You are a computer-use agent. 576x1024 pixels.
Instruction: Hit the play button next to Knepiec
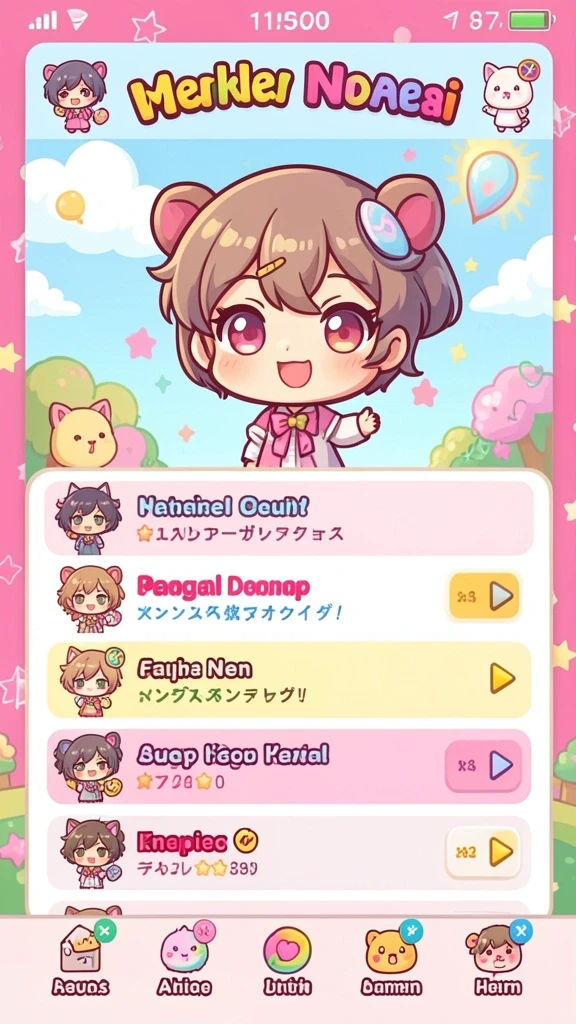[483, 852]
